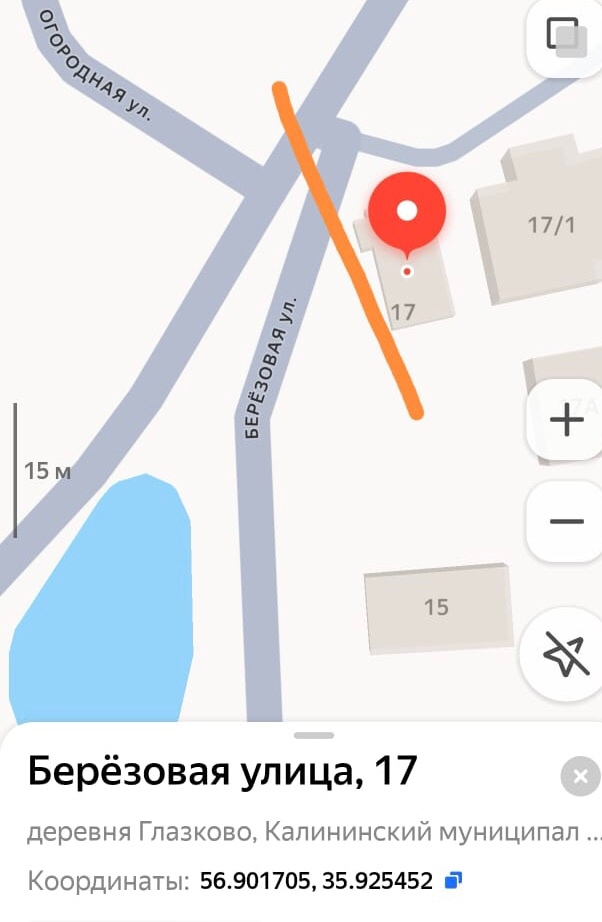Zoom in with the plus button
602x922 pixels.
pyautogui.click(x=566, y=419)
